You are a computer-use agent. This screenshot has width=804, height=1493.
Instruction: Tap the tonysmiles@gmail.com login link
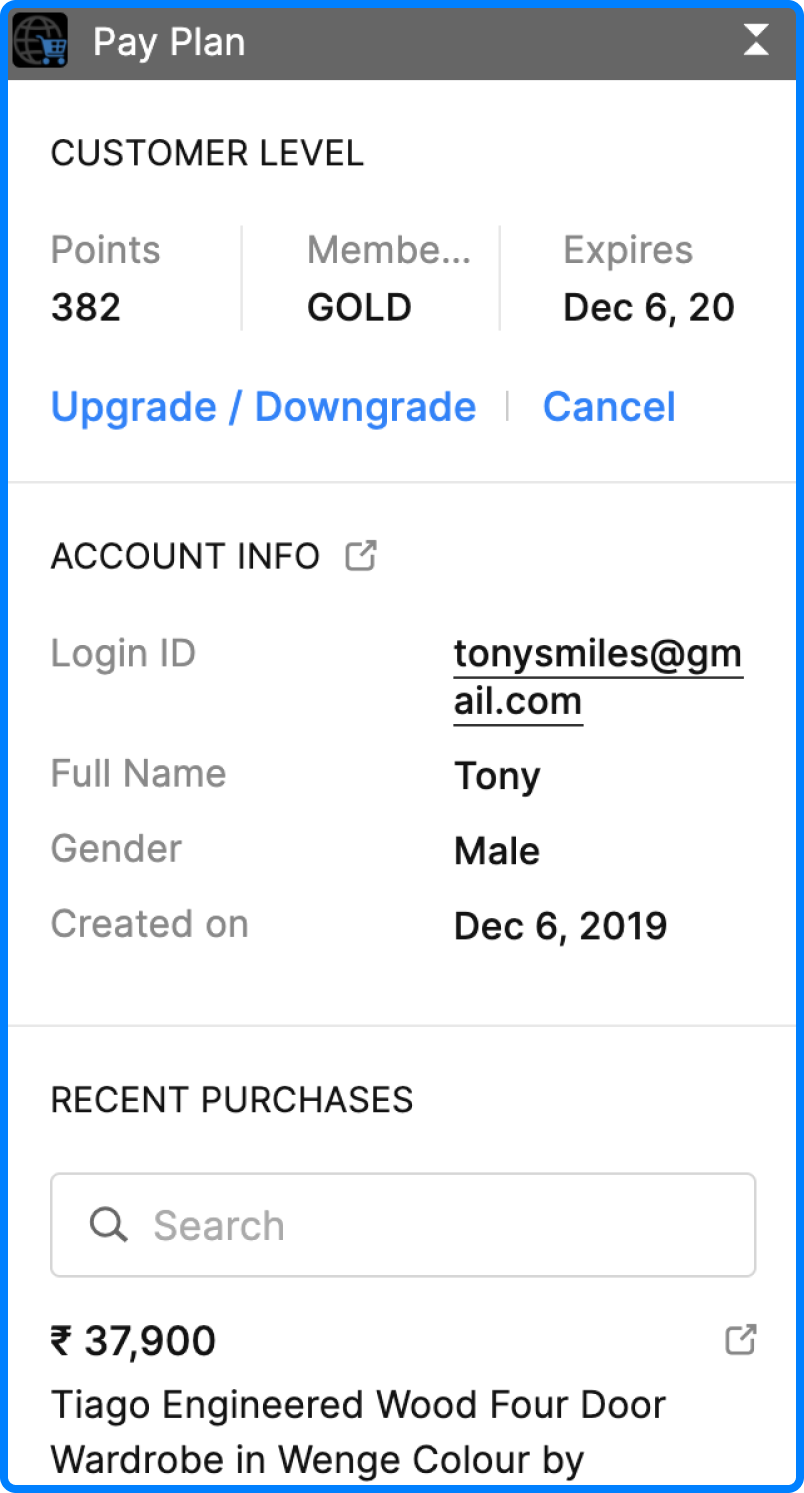coord(597,677)
